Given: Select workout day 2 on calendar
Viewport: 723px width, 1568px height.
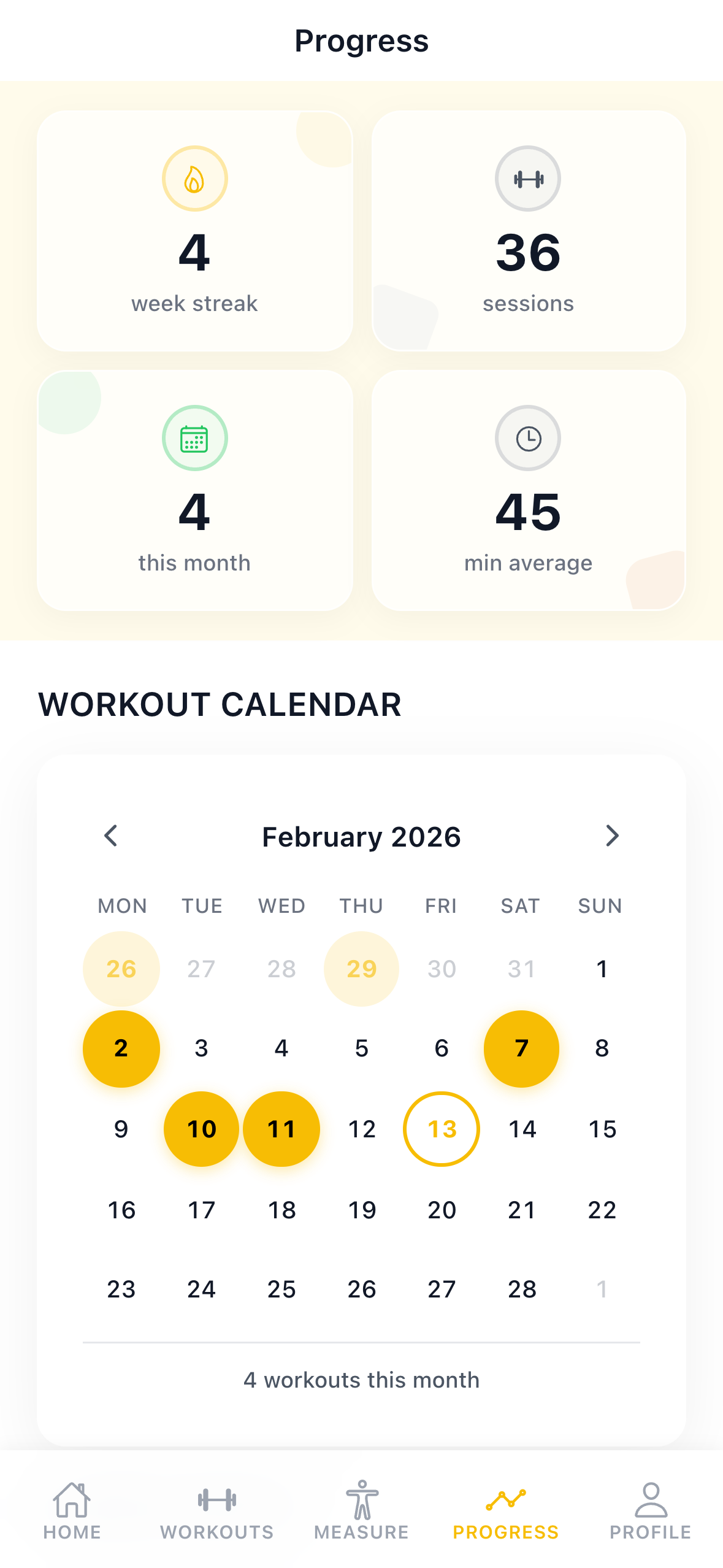Looking at the screenshot, I should pyautogui.click(x=121, y=1049).
